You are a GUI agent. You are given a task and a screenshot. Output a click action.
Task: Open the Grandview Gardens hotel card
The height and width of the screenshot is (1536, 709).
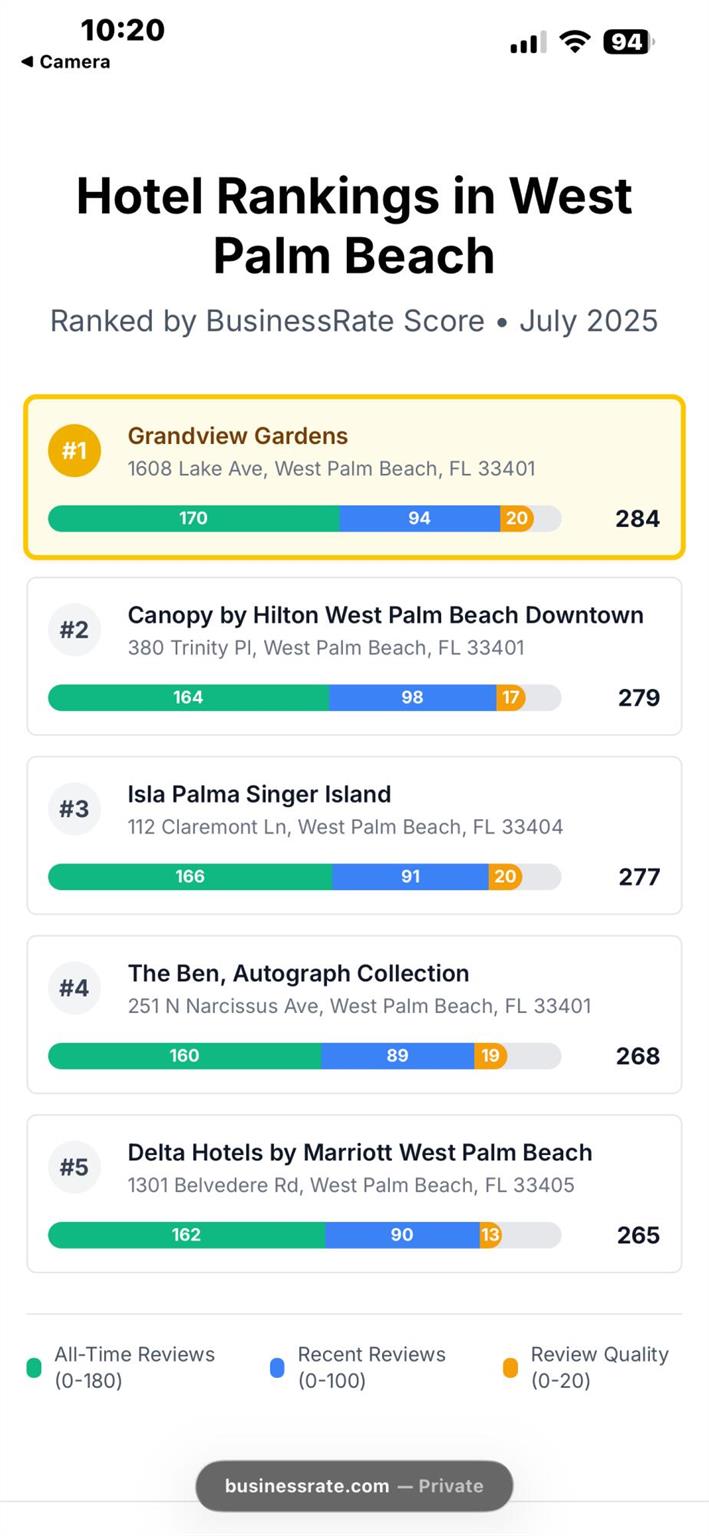(x=354, y=476)
